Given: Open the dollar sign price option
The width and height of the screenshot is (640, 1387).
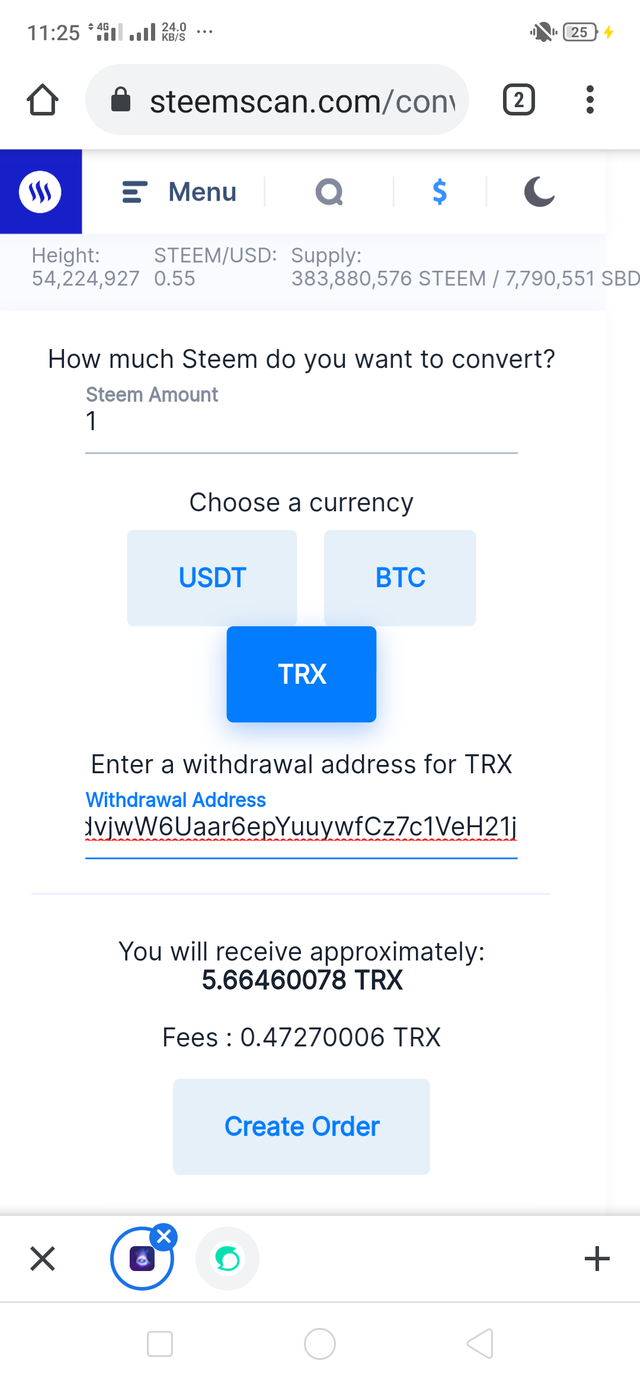Looking at the screenshot, I should [x=439, y=192].
